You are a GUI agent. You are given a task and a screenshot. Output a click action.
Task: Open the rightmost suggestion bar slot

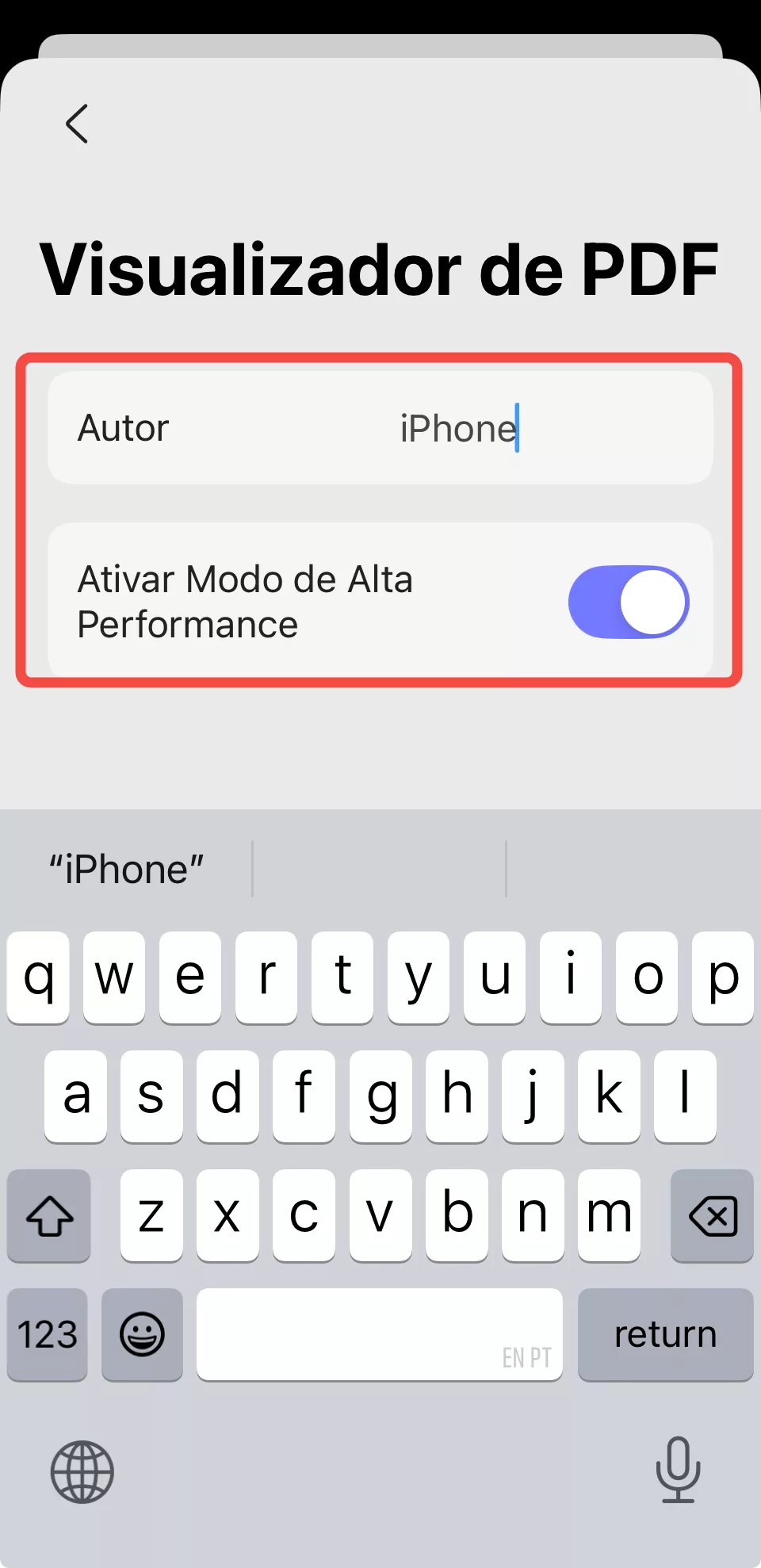pyautogui.click(x=634, y=868)
